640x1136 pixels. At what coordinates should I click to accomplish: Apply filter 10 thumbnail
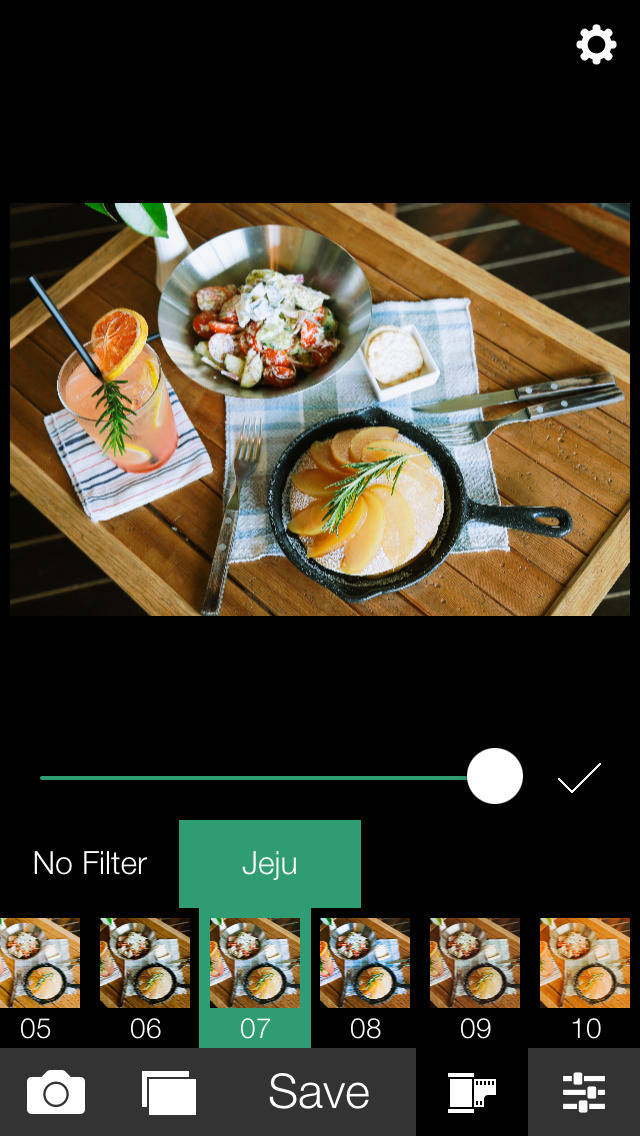[585, 963]
